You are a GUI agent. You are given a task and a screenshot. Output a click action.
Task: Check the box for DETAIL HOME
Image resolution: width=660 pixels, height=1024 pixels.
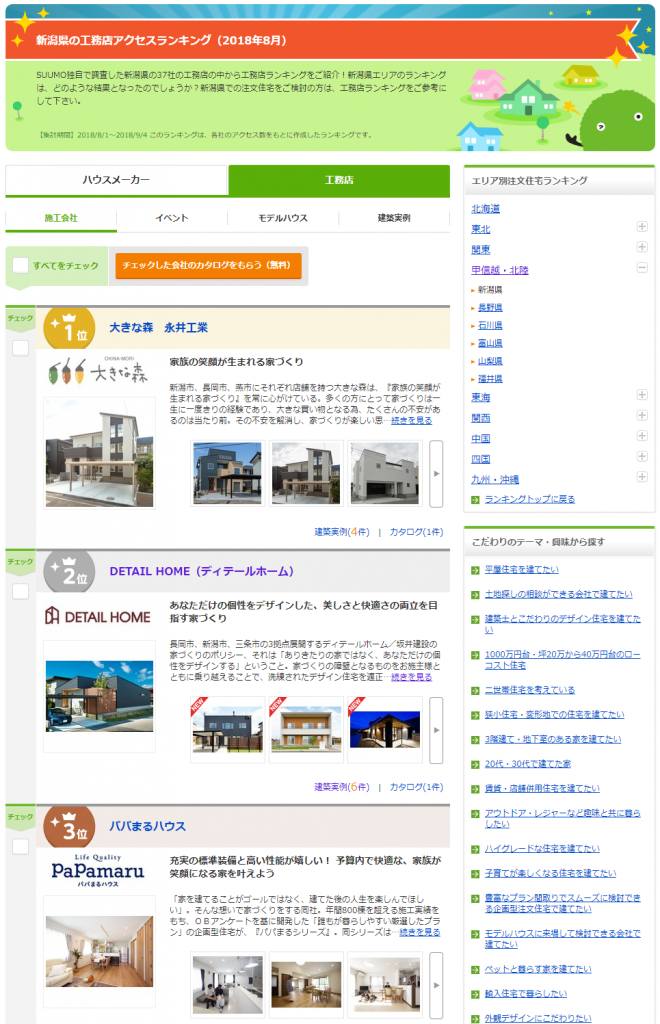[20, 591]
